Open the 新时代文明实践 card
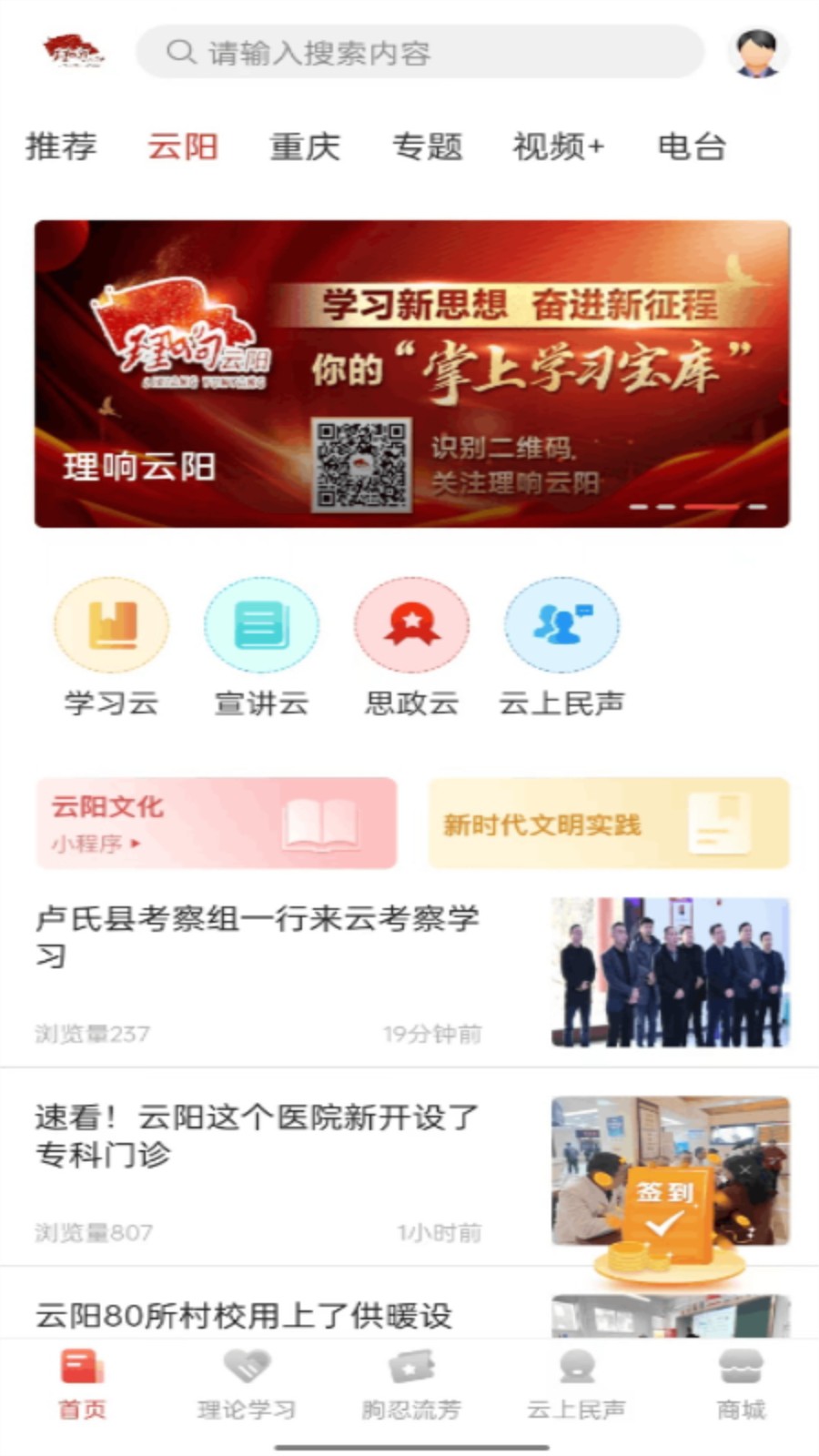Image resolution: width=819 pixels, height=1456 pixels. 608,823
